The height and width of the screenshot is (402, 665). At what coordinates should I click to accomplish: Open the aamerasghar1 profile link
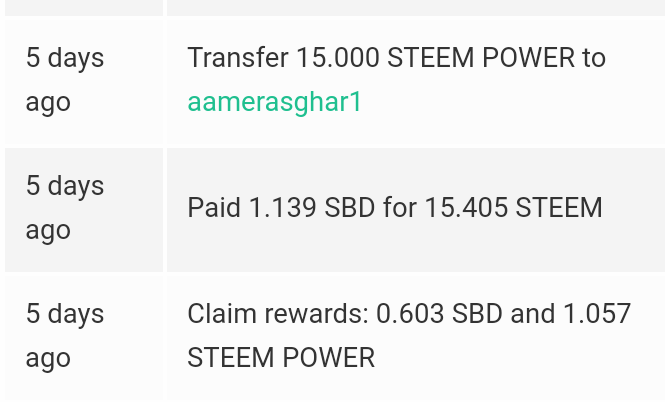tap(274, 103)
